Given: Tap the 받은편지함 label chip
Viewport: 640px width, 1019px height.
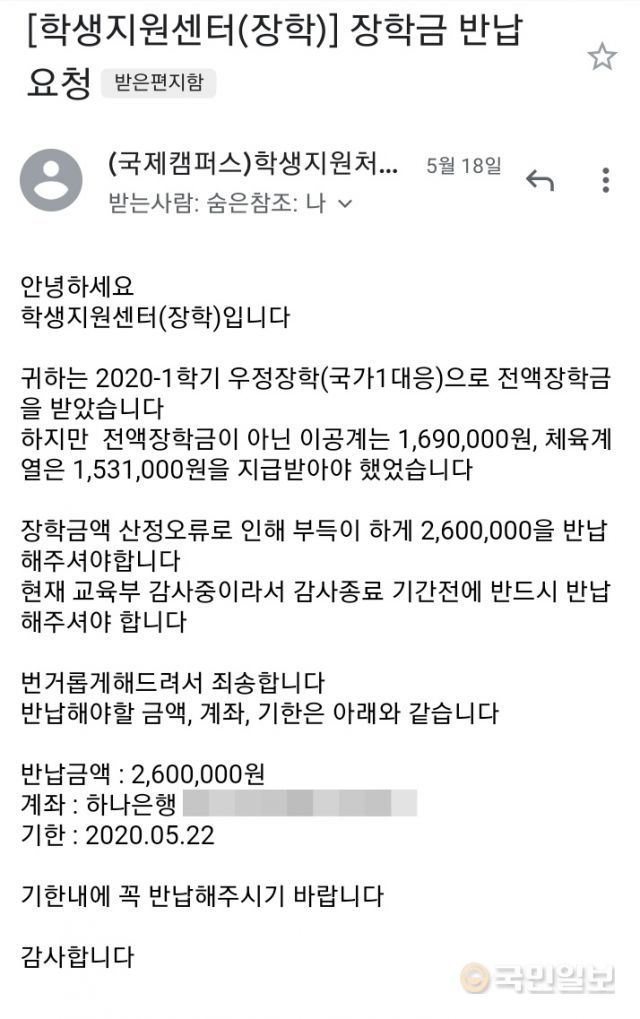Looking at the screenshot, I should click(159, 84).
